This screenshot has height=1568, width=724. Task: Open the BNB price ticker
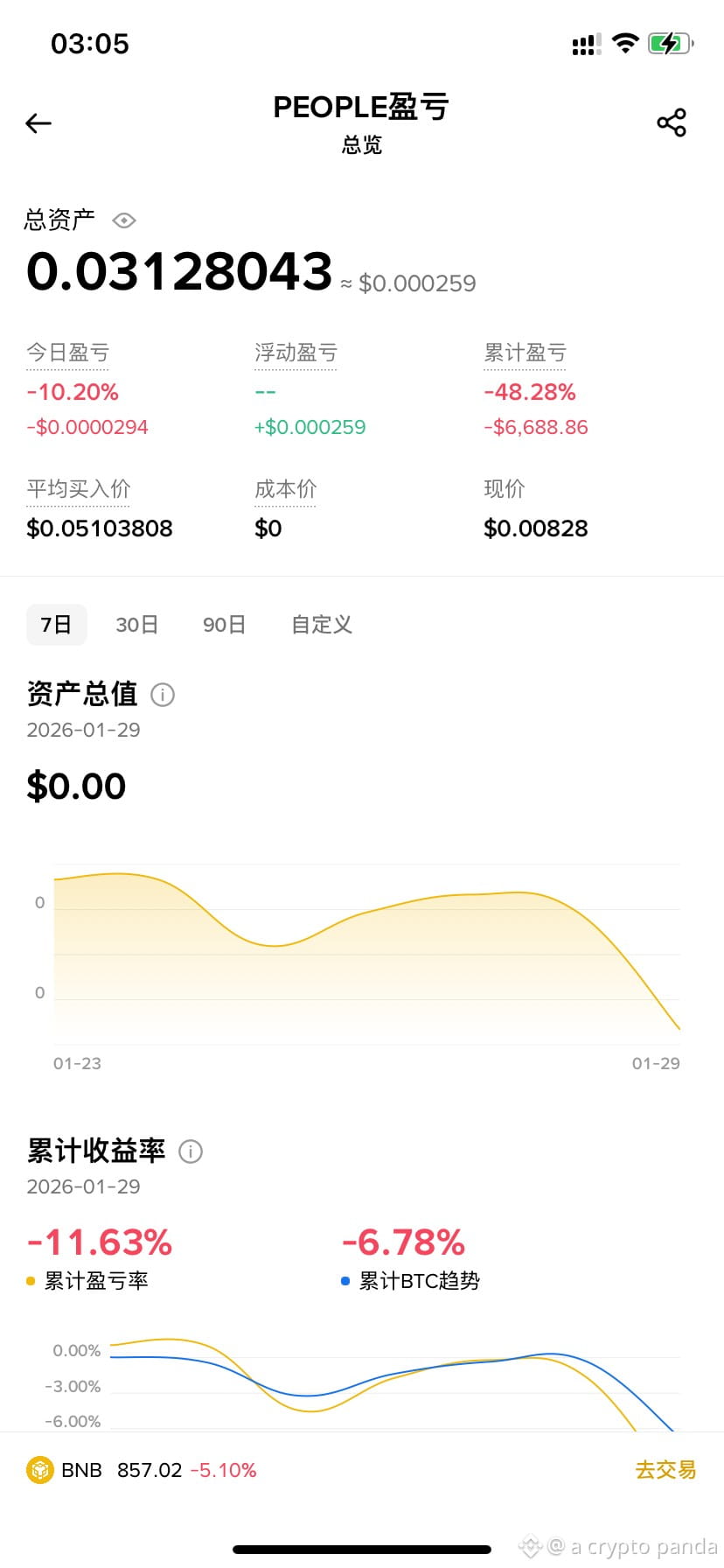point(142,1470)
